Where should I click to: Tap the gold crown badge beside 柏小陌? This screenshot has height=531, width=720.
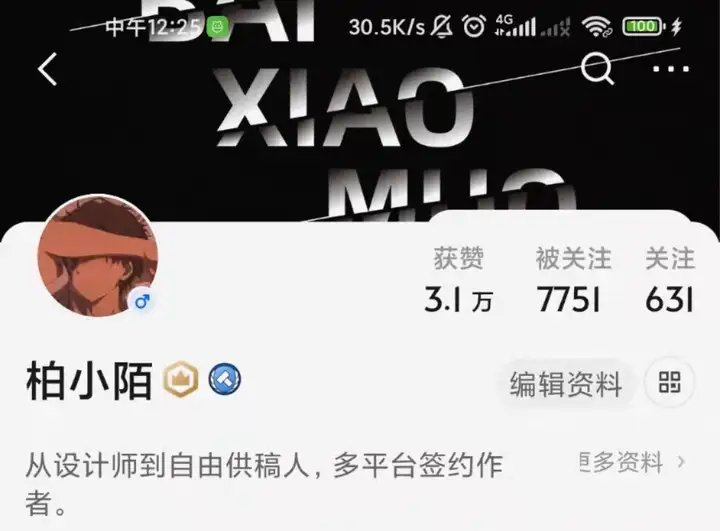tap(181, 381)
